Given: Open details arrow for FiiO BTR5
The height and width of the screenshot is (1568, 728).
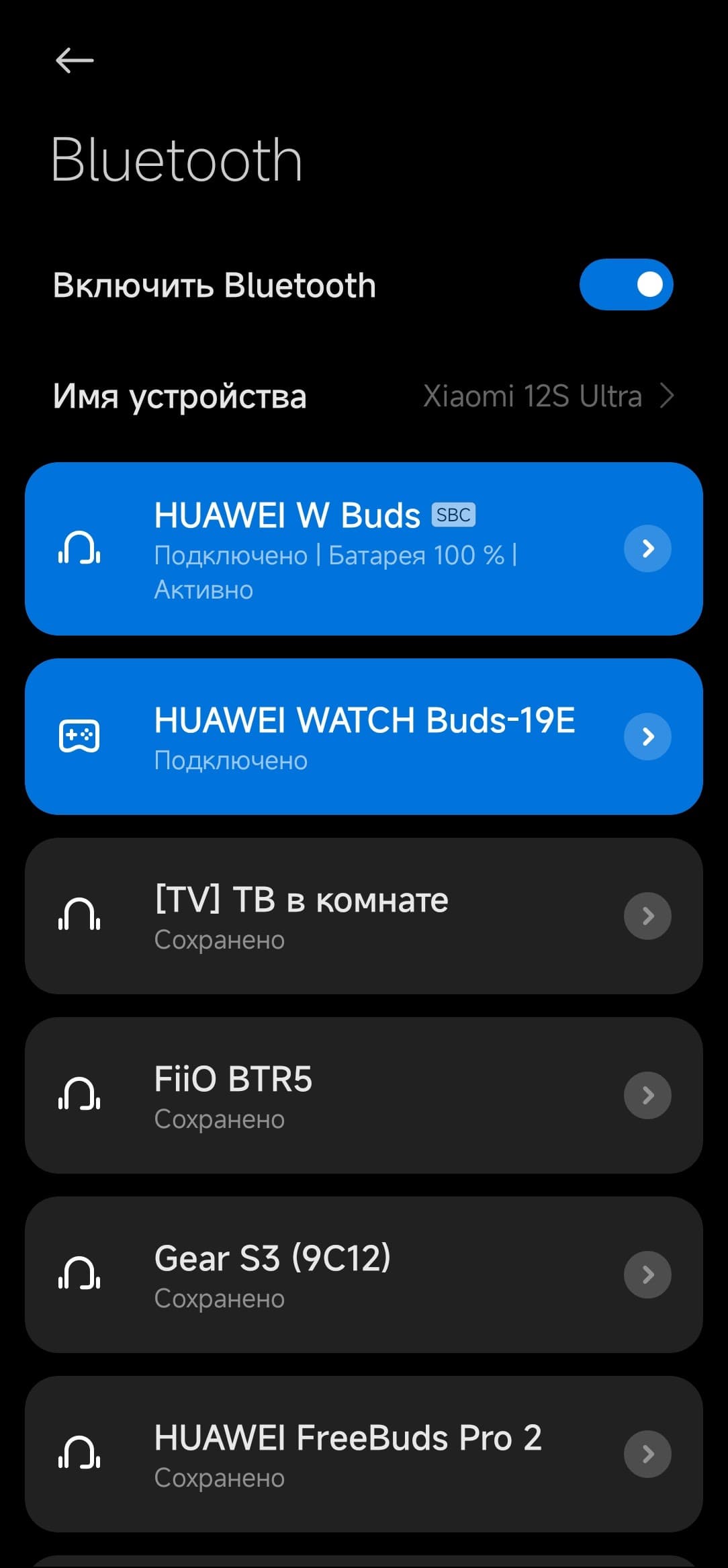Looking at the screenshot, I should click(647, 1095).
